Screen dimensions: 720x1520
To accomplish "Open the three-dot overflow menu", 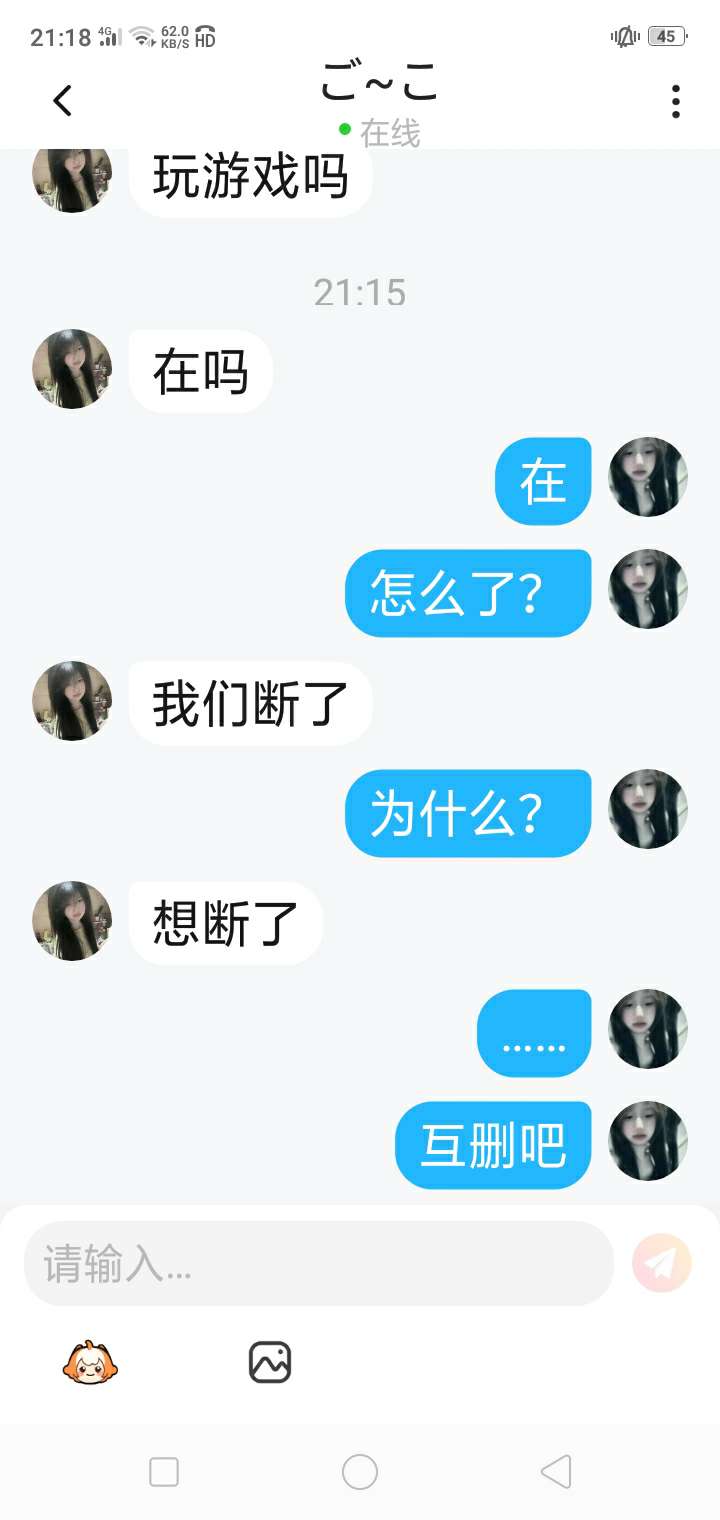I will click(x=676, y=101).
